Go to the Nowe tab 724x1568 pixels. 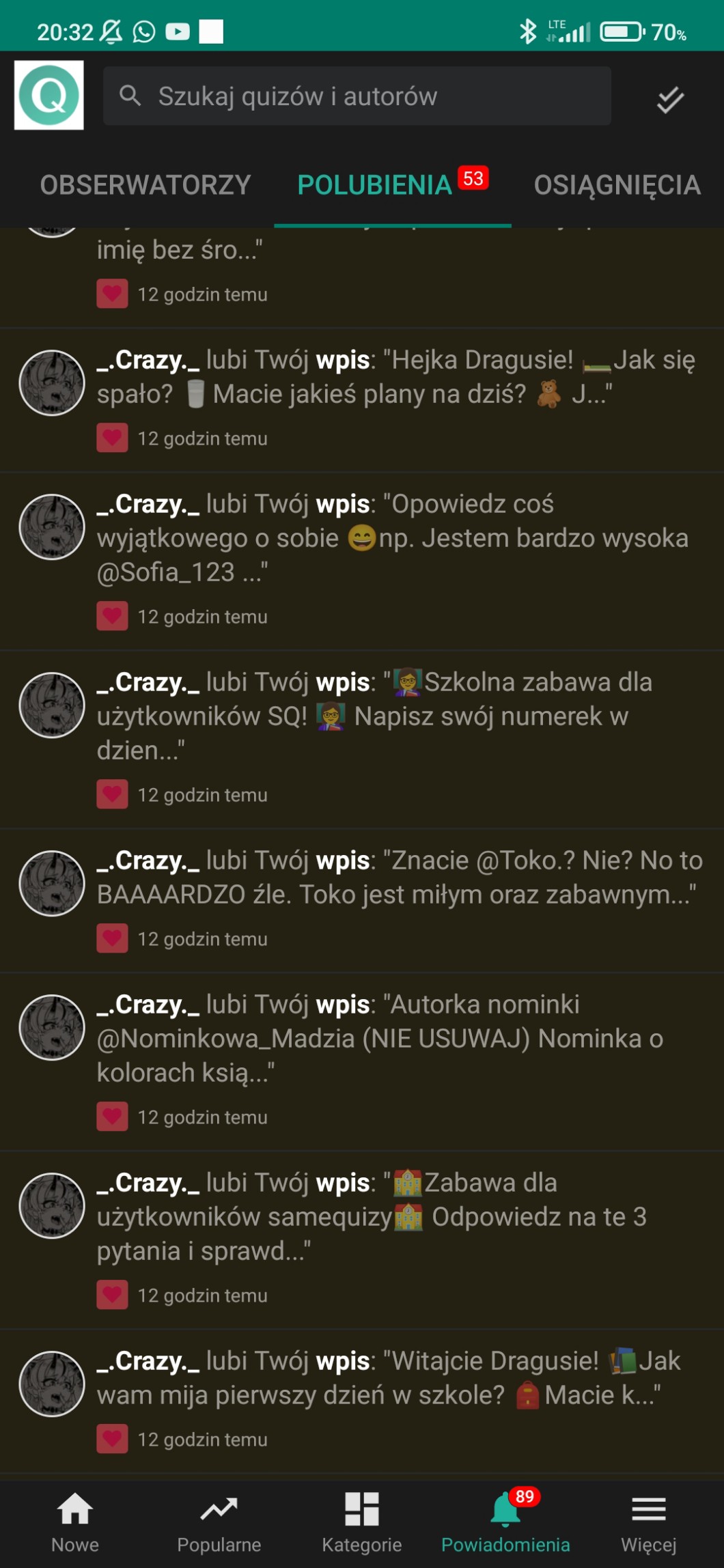click(75, 1523)
